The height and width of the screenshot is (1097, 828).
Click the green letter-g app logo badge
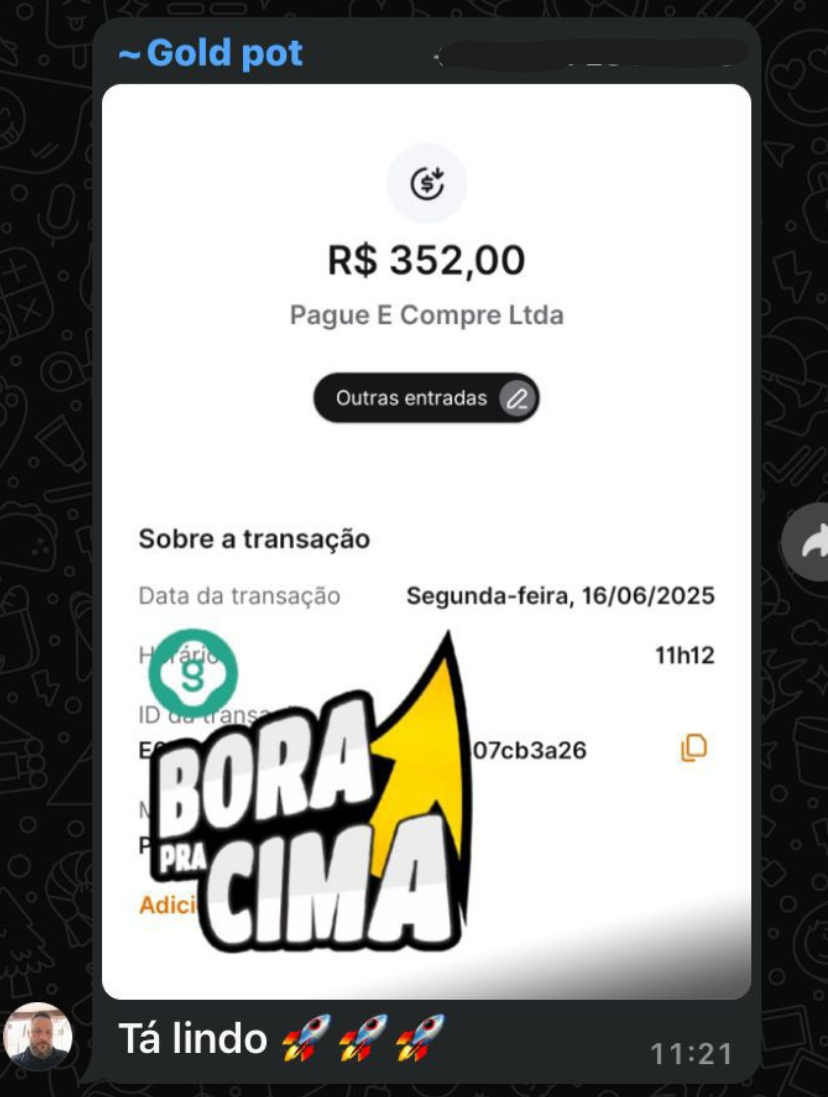click(x=191, y=672)
